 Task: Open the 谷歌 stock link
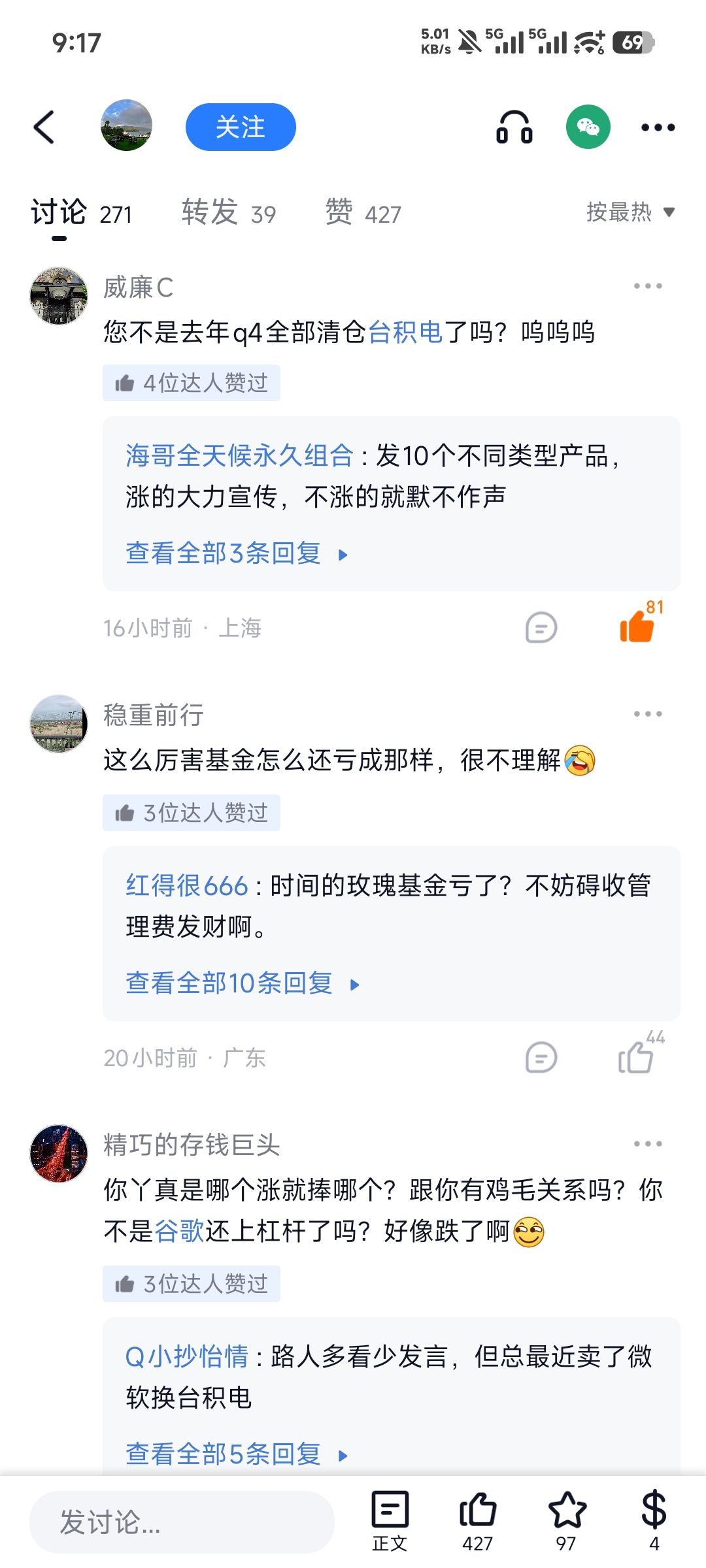click(x=180, y=1232)
